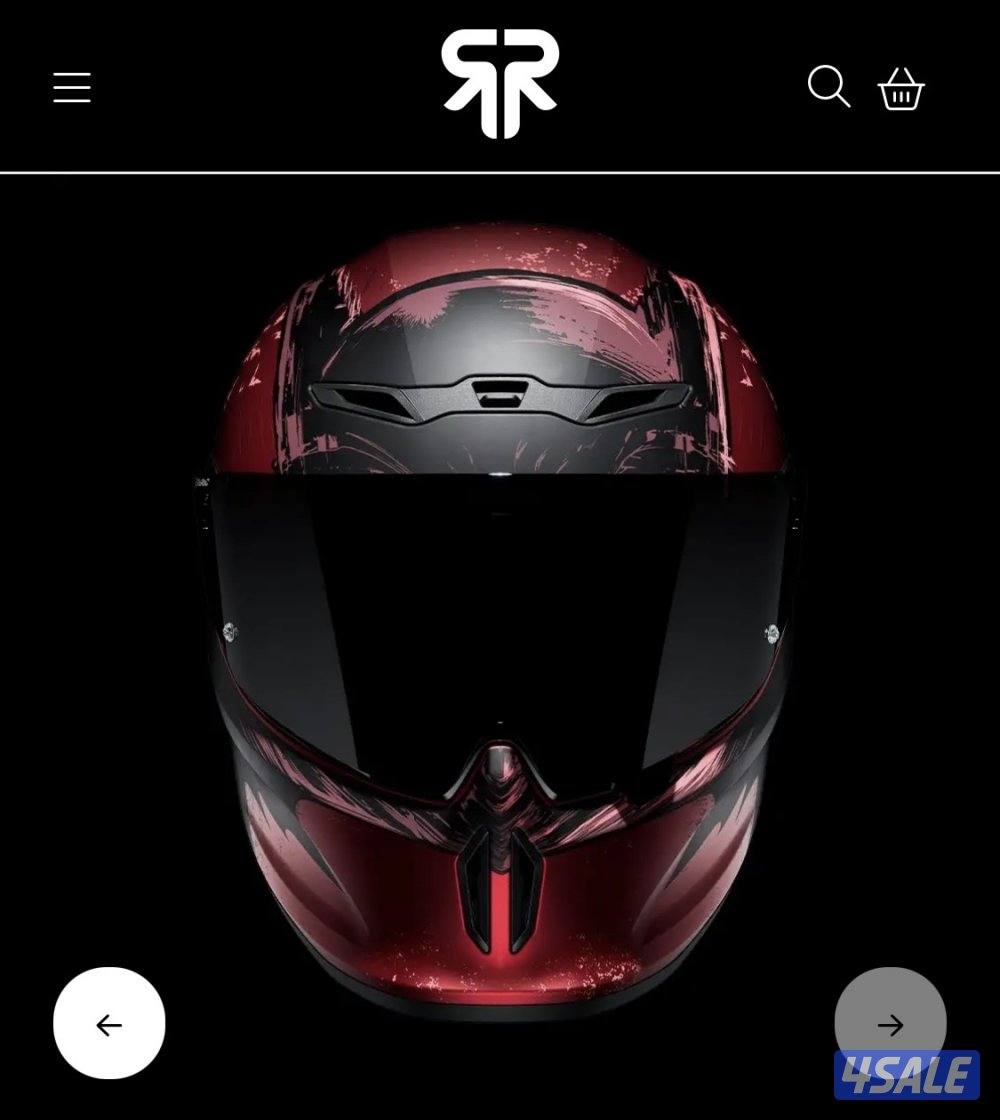This screenshot has width=1000, height=1120.
Task: Show the next helmet image
Action: (x=890, y=1023)
